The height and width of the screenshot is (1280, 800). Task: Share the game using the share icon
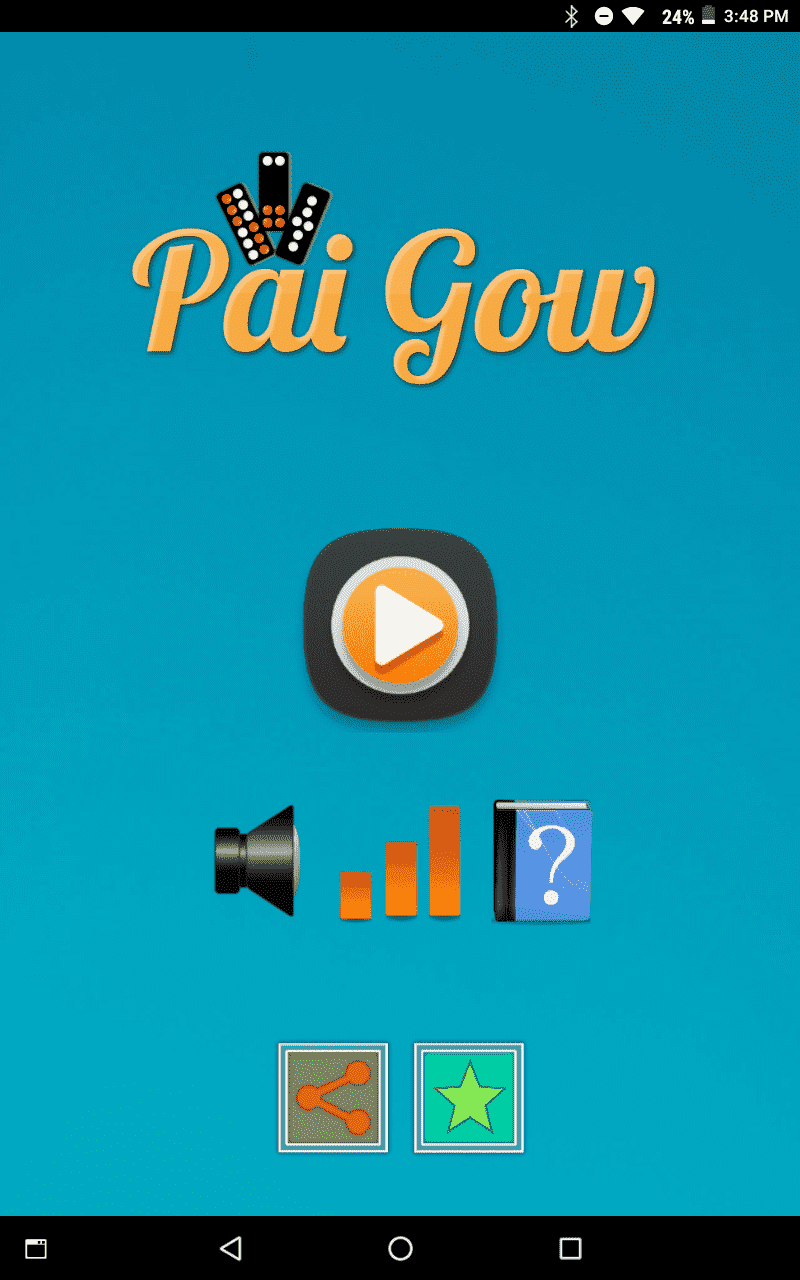point(333,1098)
